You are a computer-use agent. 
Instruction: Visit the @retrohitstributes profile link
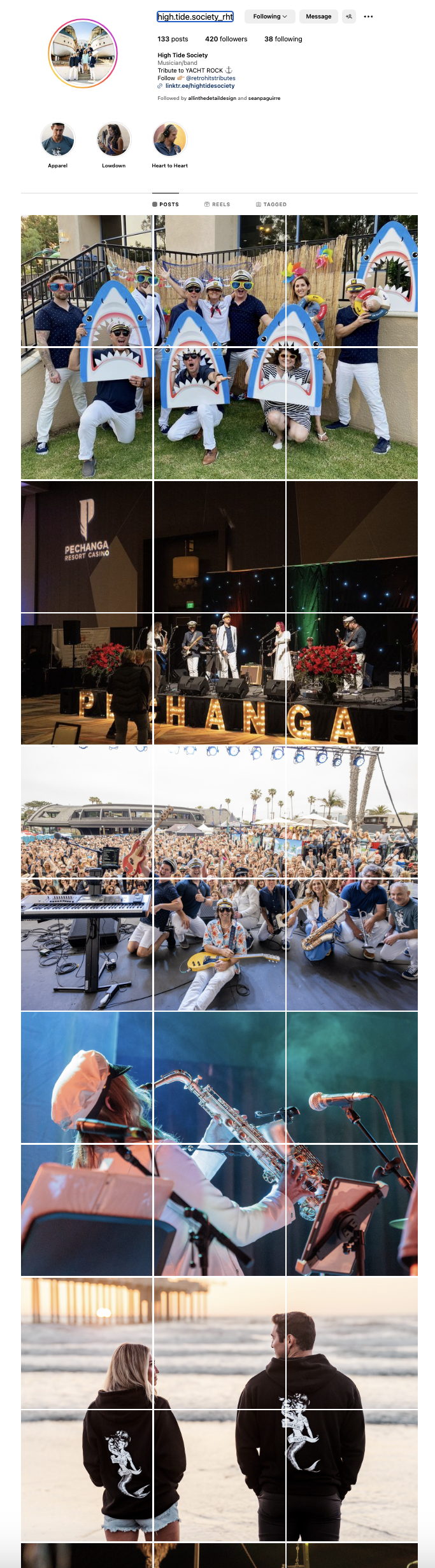[x=211, y=78]
